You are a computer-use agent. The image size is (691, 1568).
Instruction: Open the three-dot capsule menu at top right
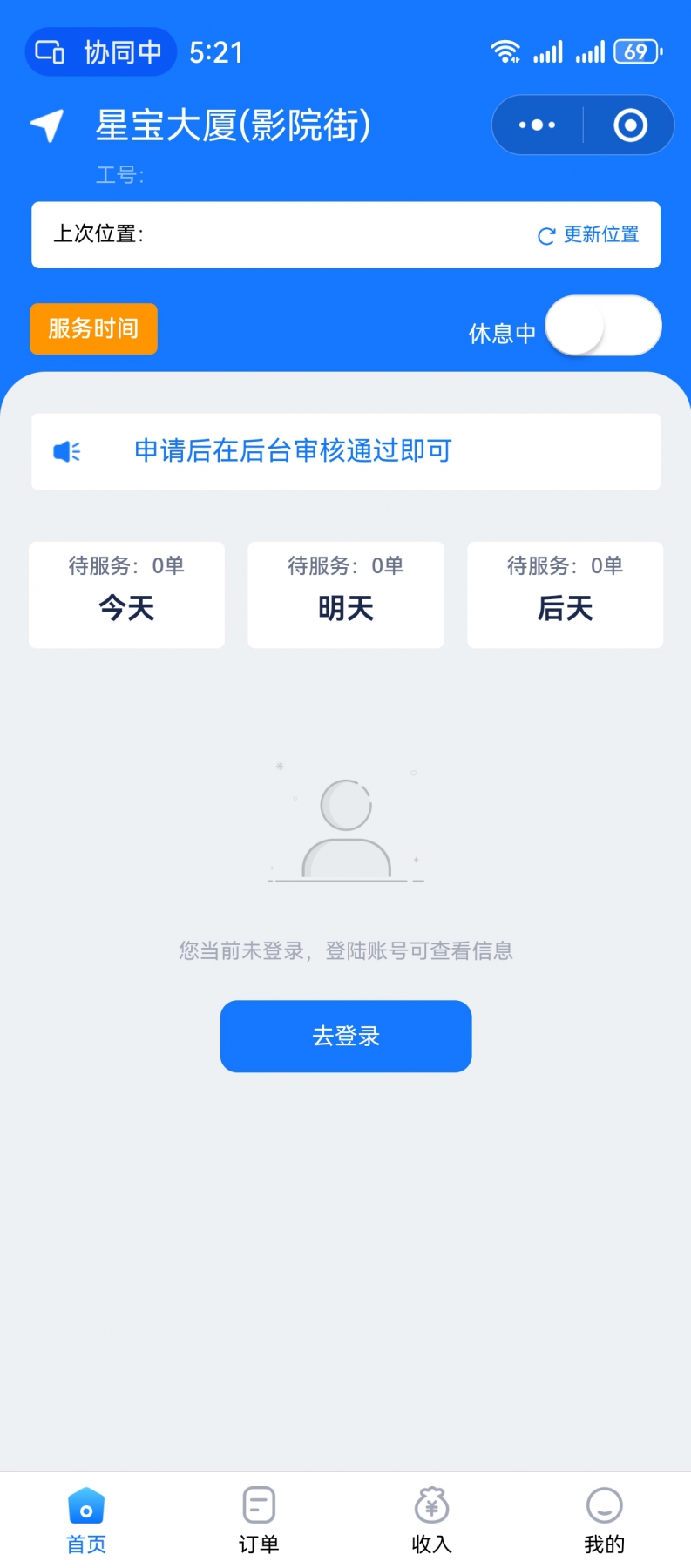click(x=535, y=125)
